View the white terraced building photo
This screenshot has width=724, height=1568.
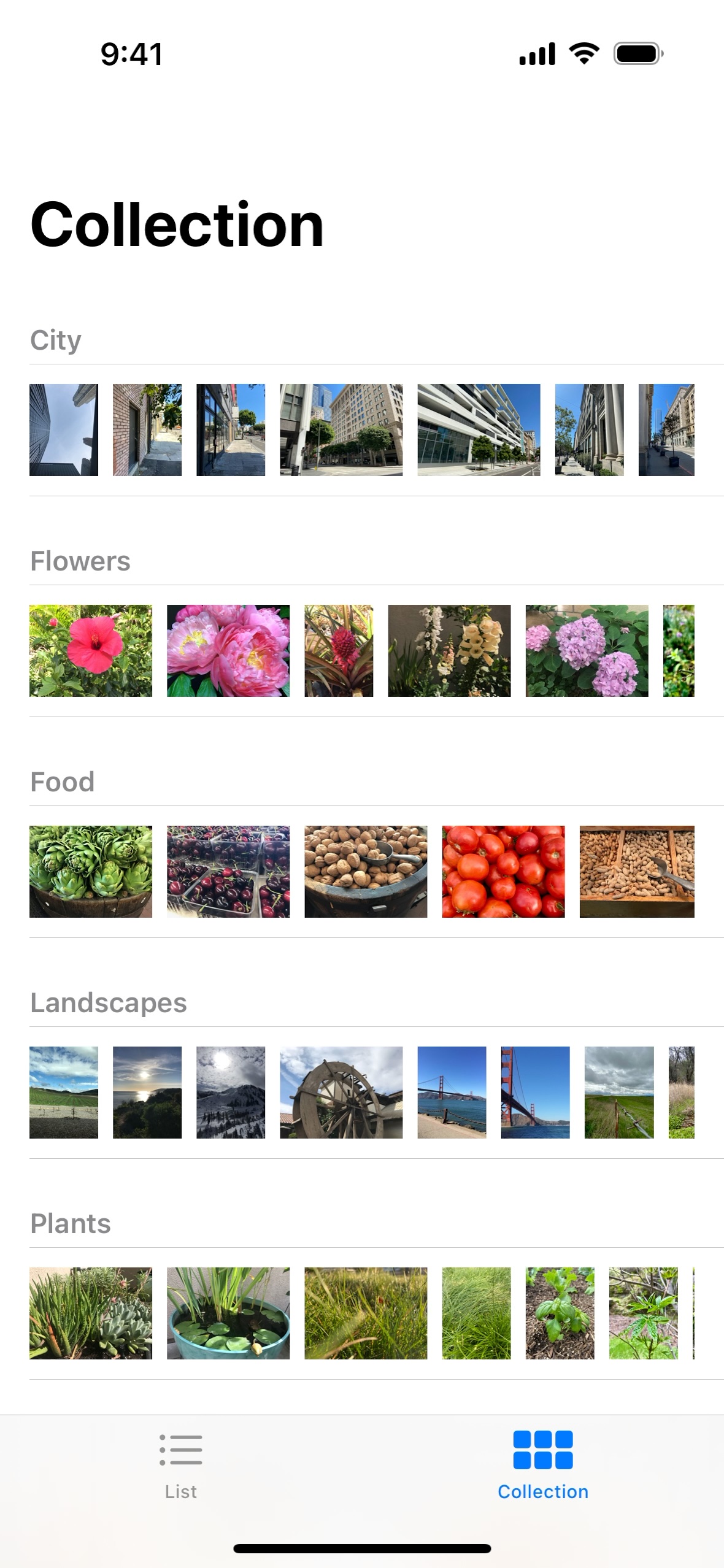pos(479,430)
